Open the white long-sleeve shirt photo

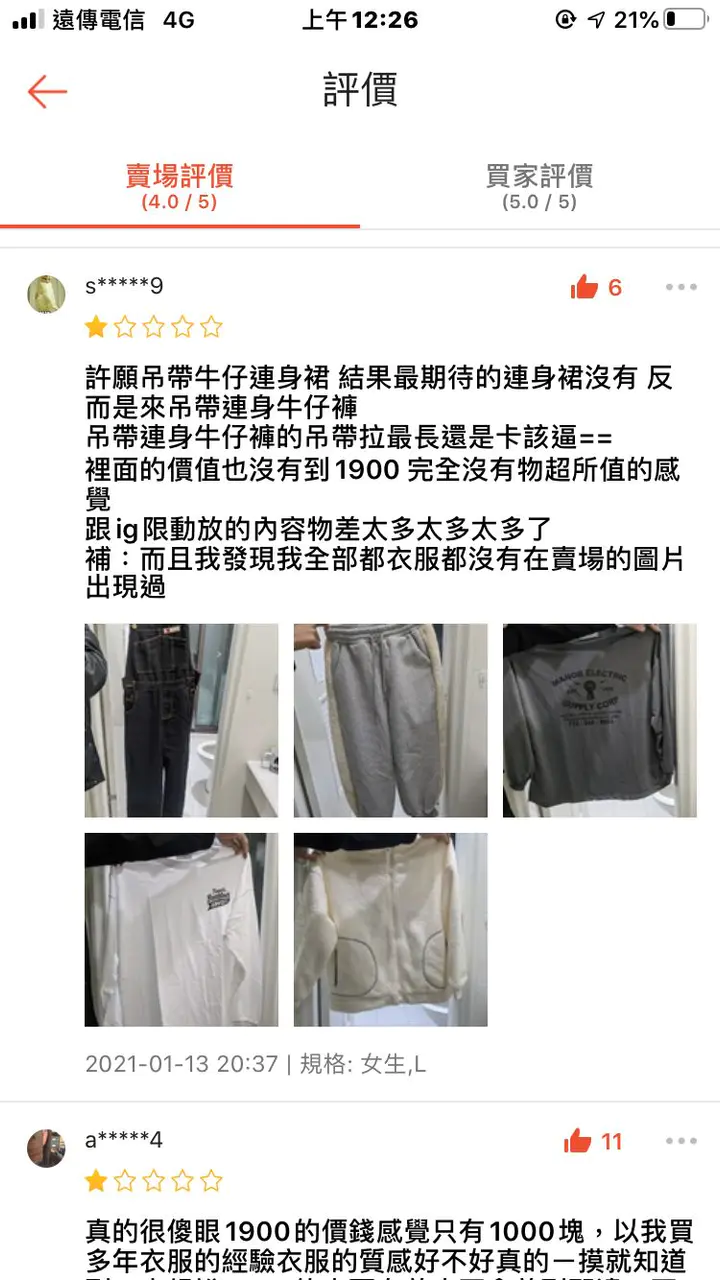click(x=181, y=930)
